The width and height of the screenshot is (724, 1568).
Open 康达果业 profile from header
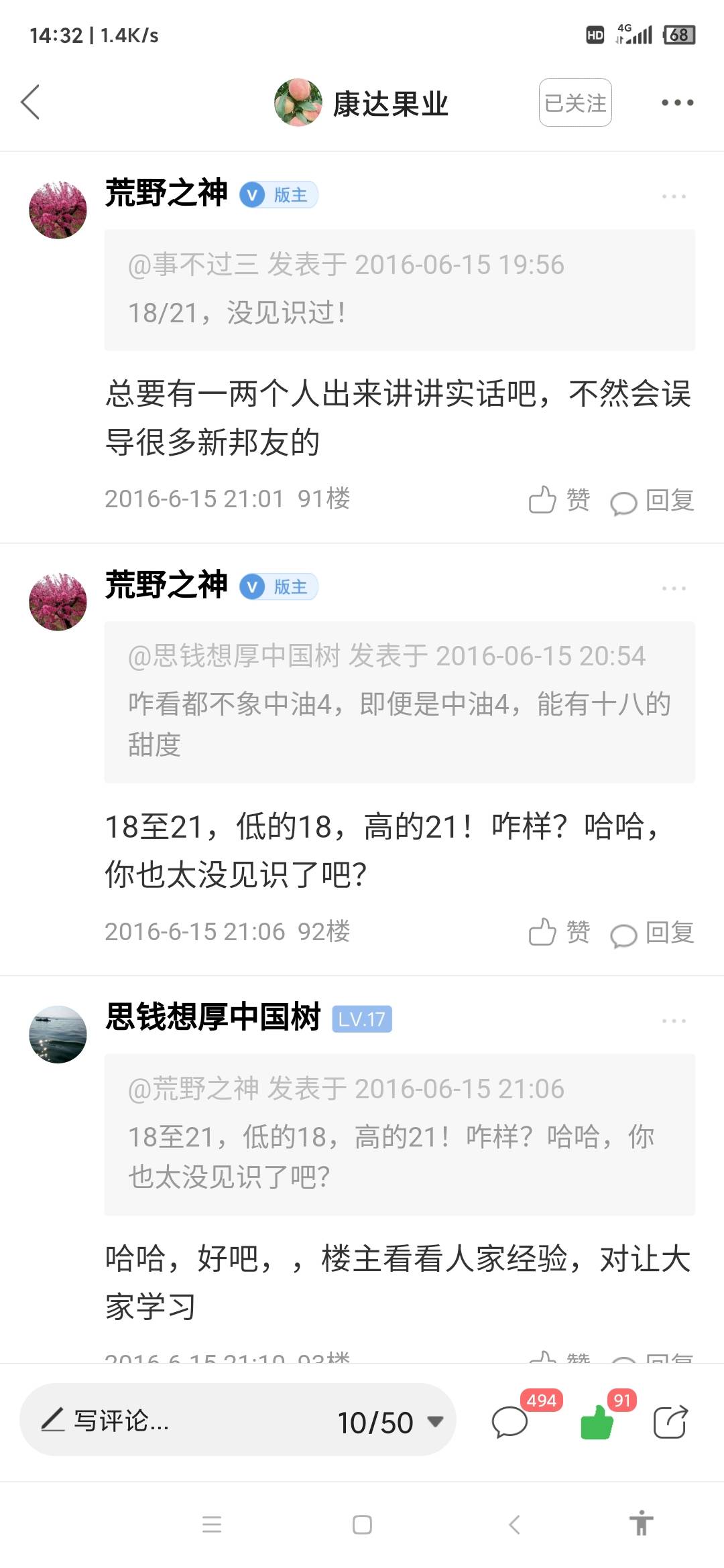pos(361,103)
